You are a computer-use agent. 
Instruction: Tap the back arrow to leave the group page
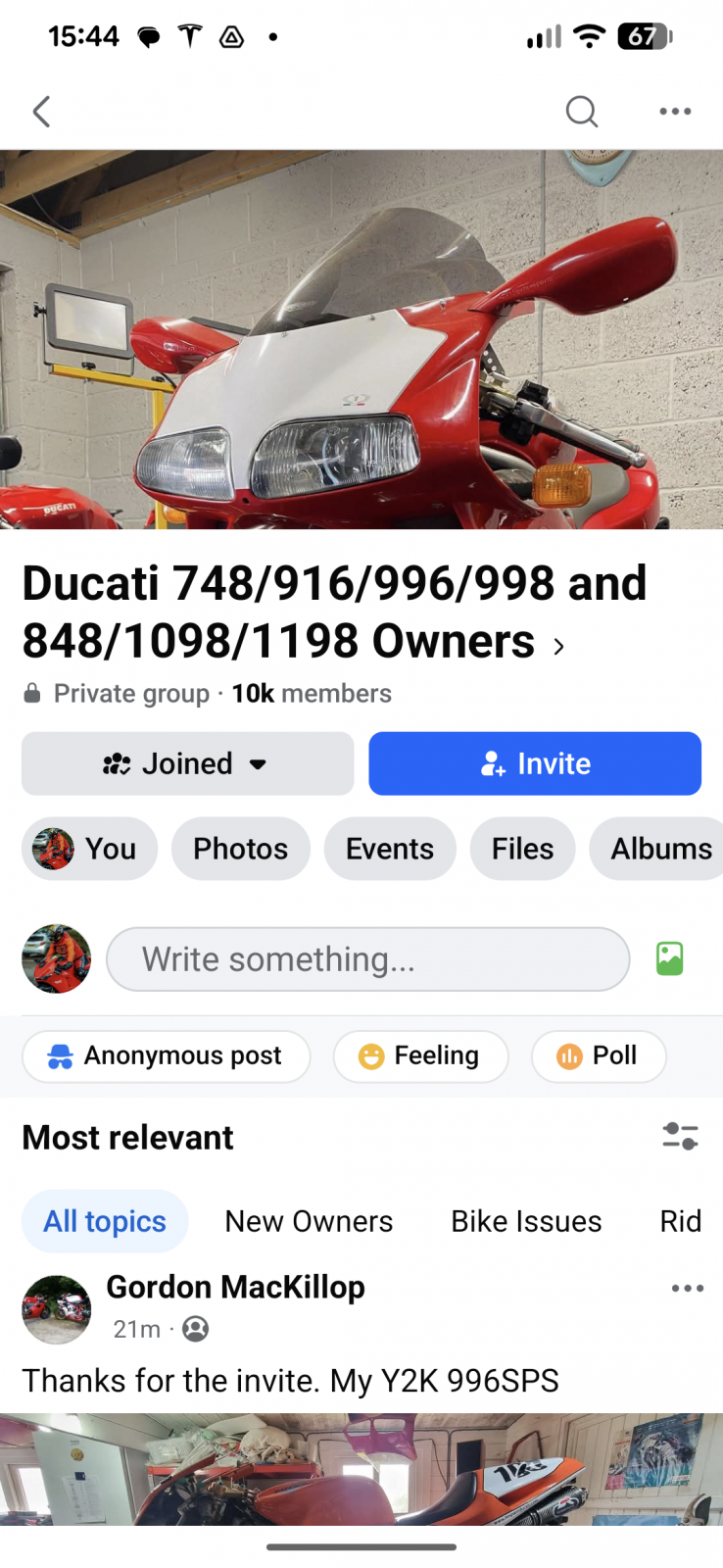[41, 111]
